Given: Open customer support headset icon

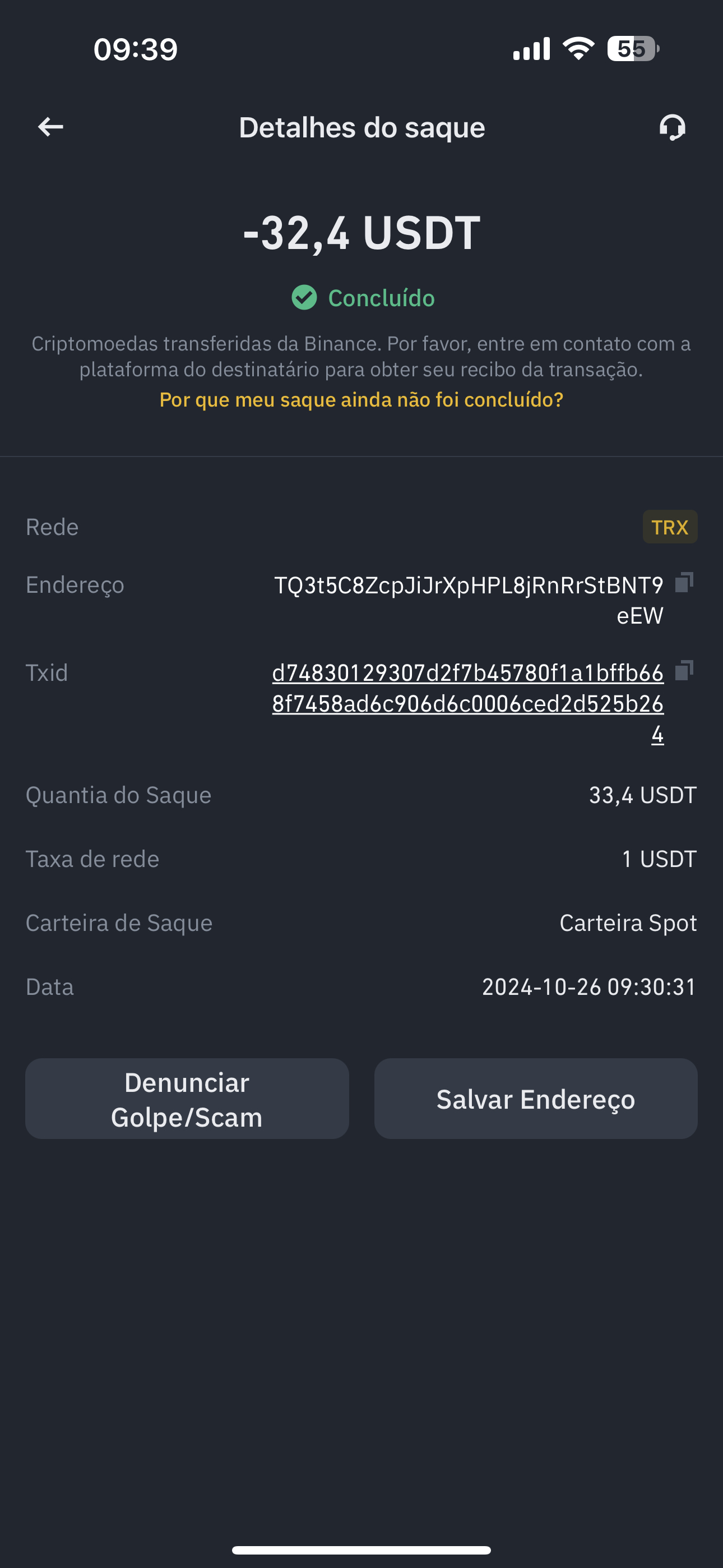Looking at the screenshot, I should click(x=672, y=127).
